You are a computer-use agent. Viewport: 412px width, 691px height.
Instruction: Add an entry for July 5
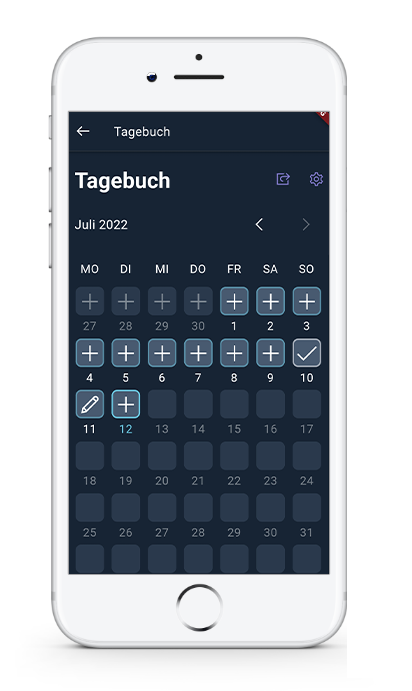coord(126,353)
